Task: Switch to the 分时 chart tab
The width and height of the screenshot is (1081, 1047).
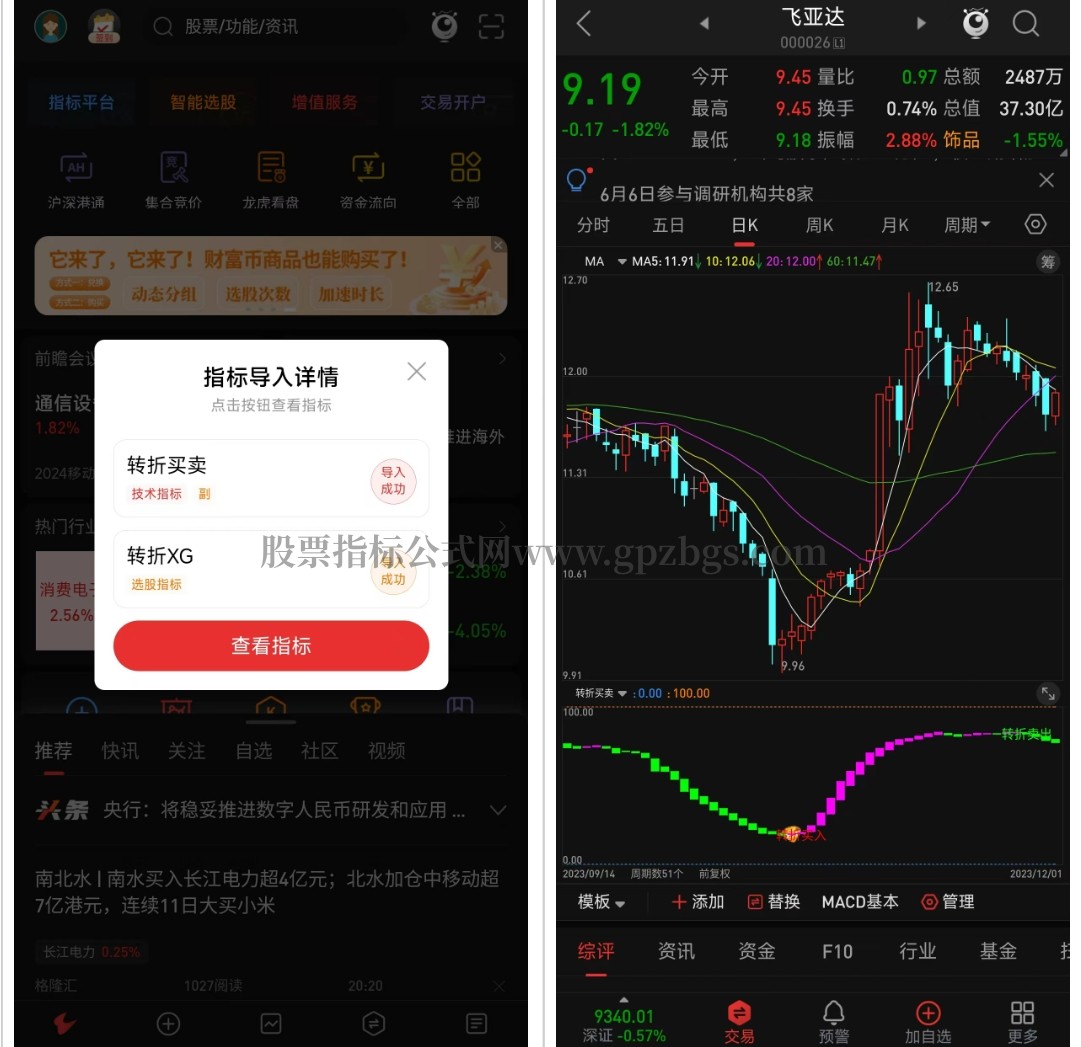Action: [x=593, y=225]
